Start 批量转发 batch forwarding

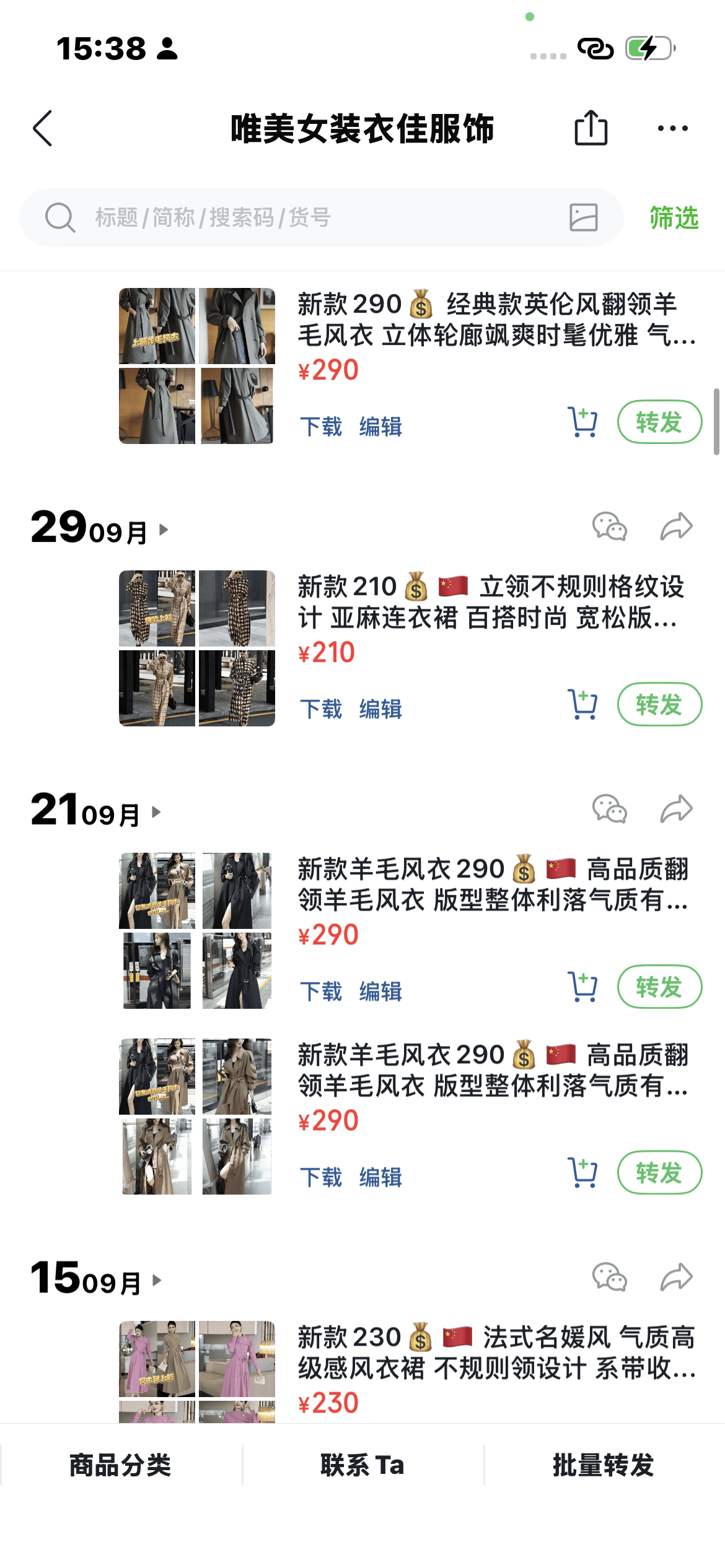click(x=604, y=1465)
